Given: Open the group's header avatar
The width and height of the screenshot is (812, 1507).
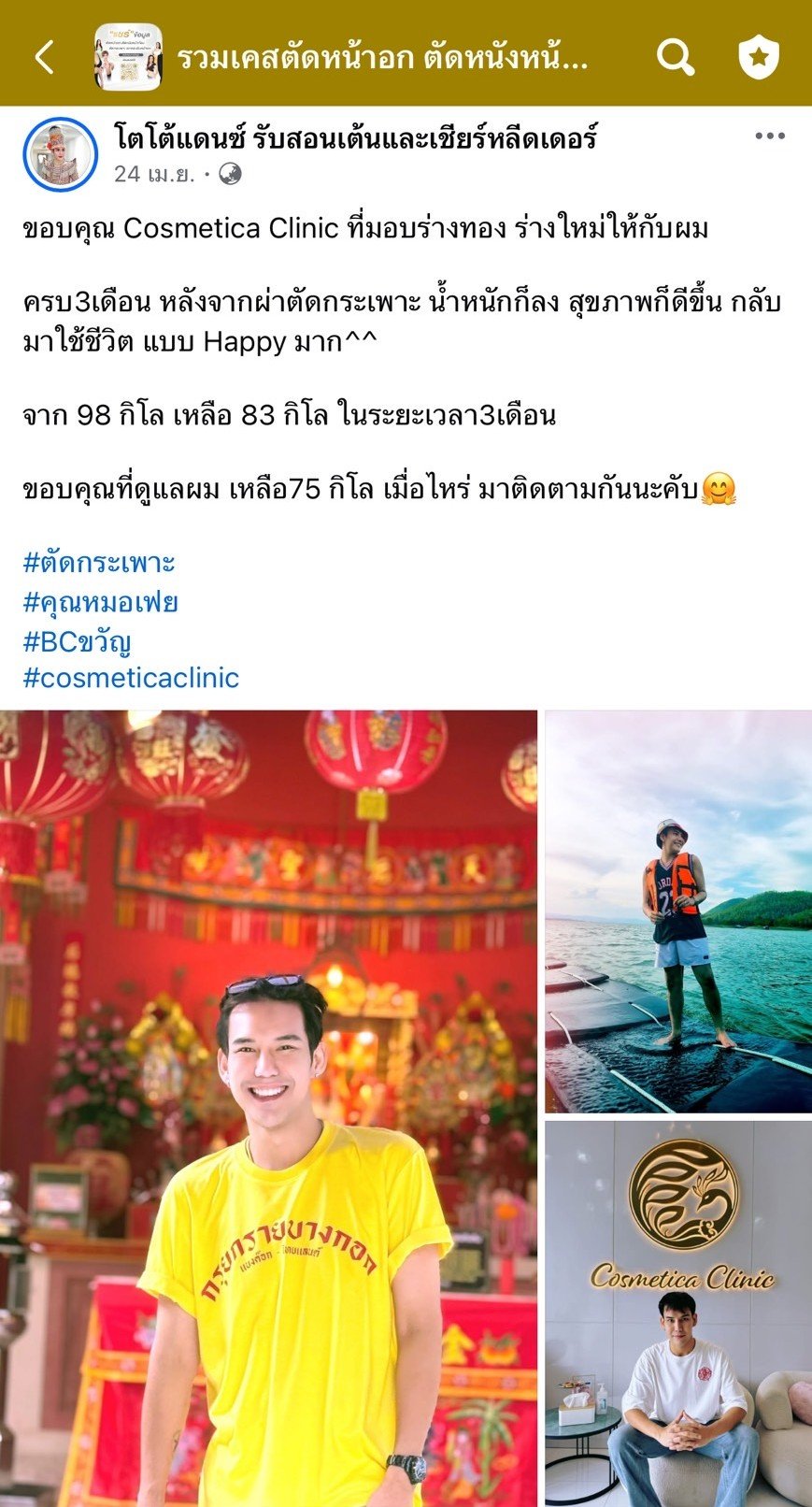Looking at the screenshot, I should point(129,57).
